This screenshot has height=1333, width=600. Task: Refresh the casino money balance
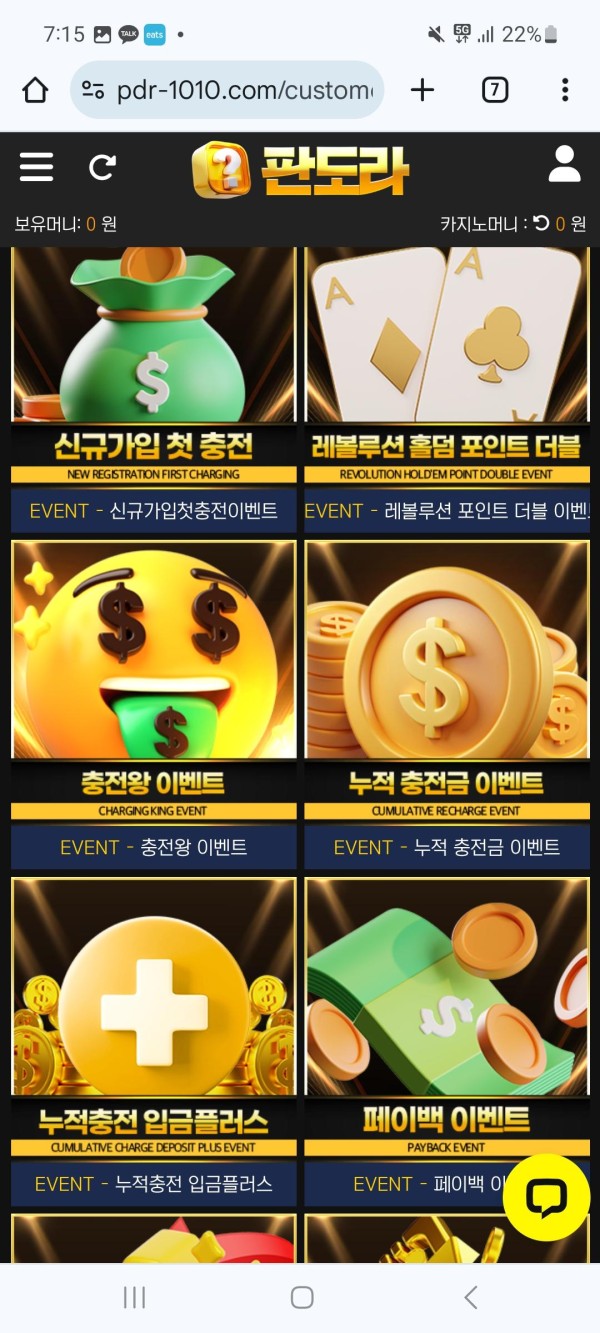coord(541,224)
